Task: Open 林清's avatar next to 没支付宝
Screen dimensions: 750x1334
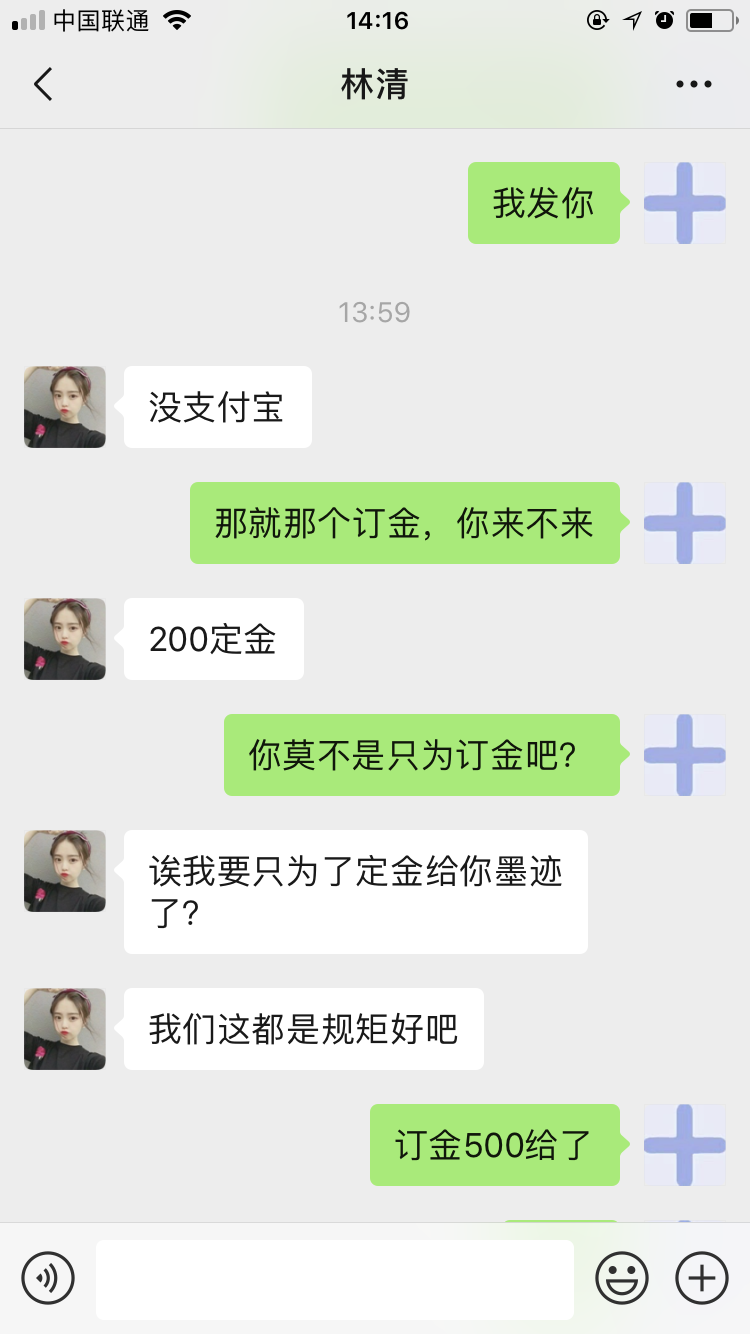Action: pyautogui.click(x=65, y=407)
